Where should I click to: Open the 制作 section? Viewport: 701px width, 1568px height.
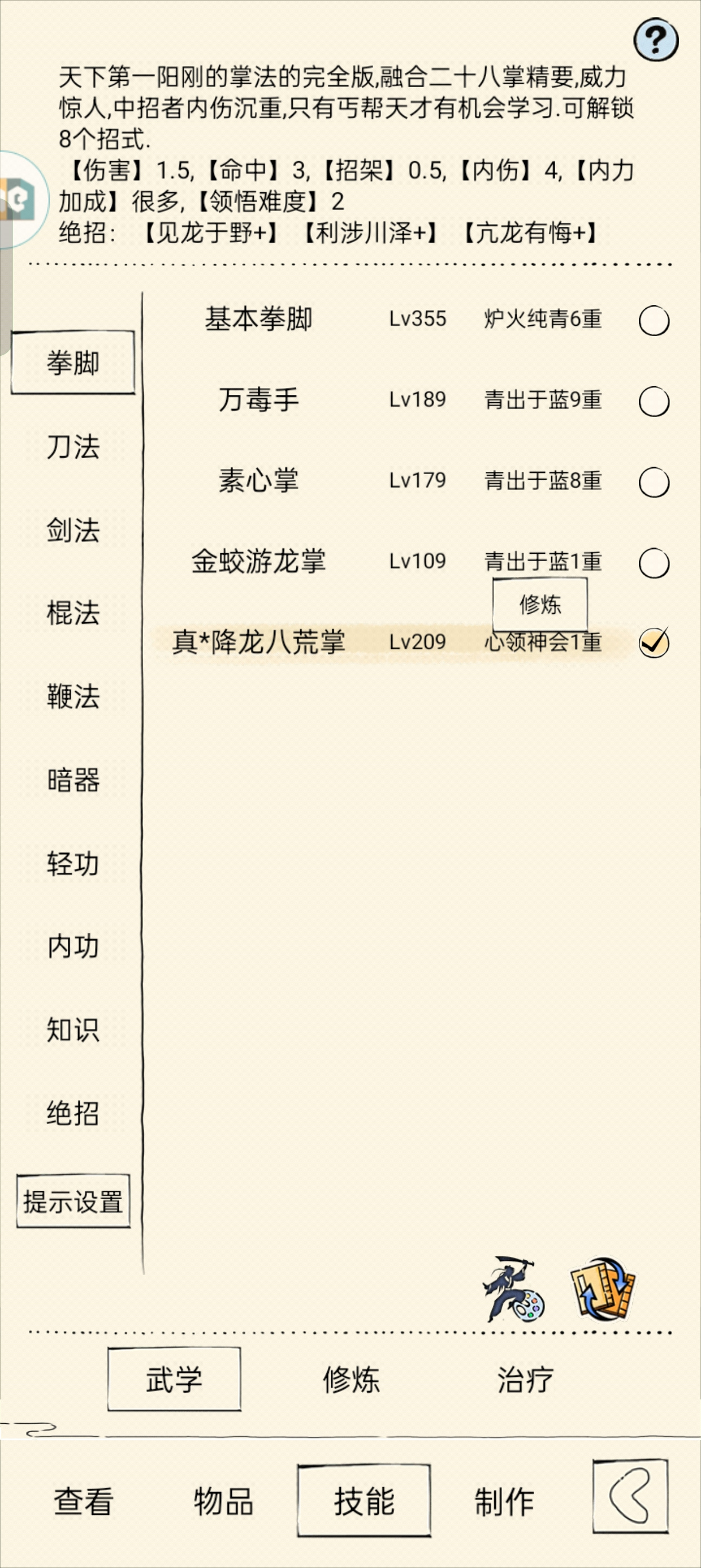(x=504, y=1501)
